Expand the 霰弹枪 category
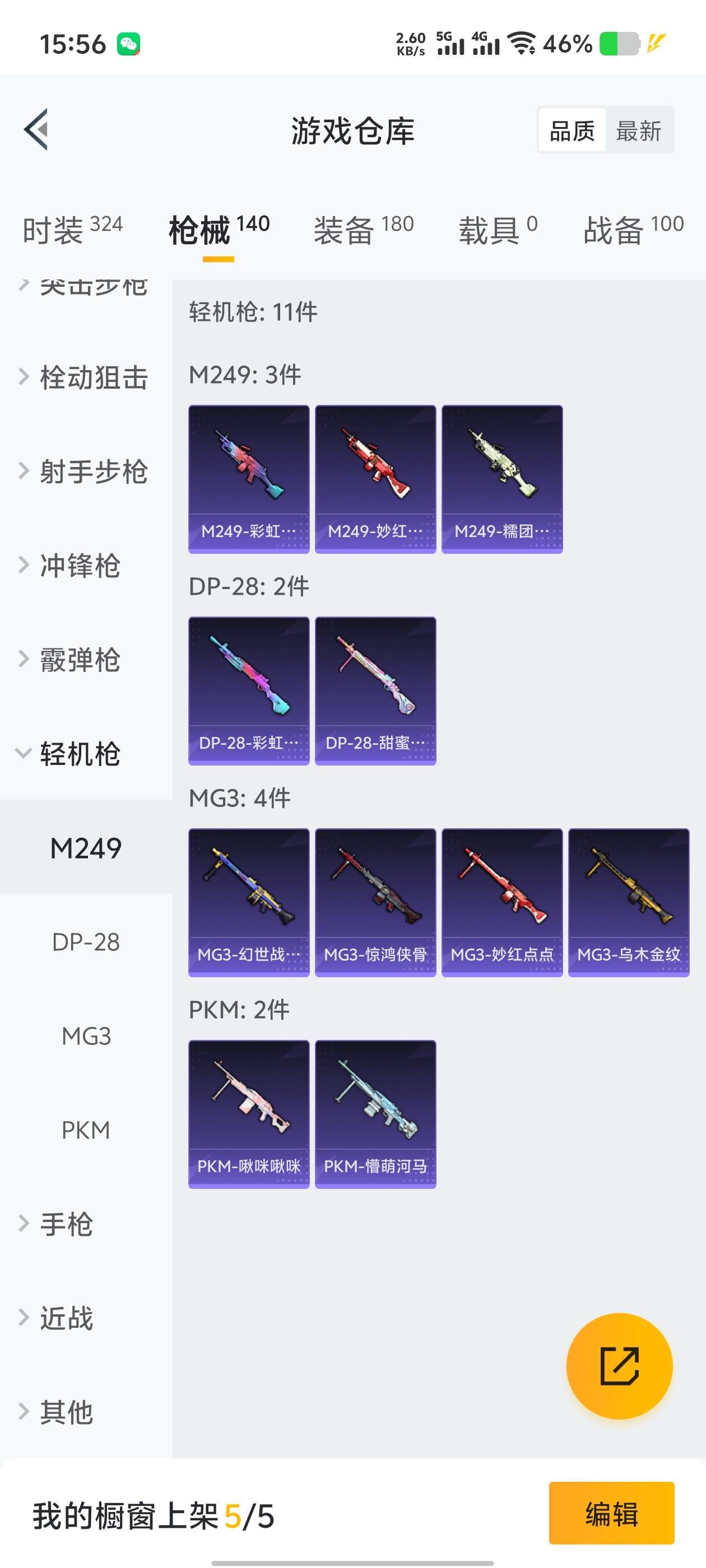The width and height of the screenshot is (706, 1568). tap(79, 660)
